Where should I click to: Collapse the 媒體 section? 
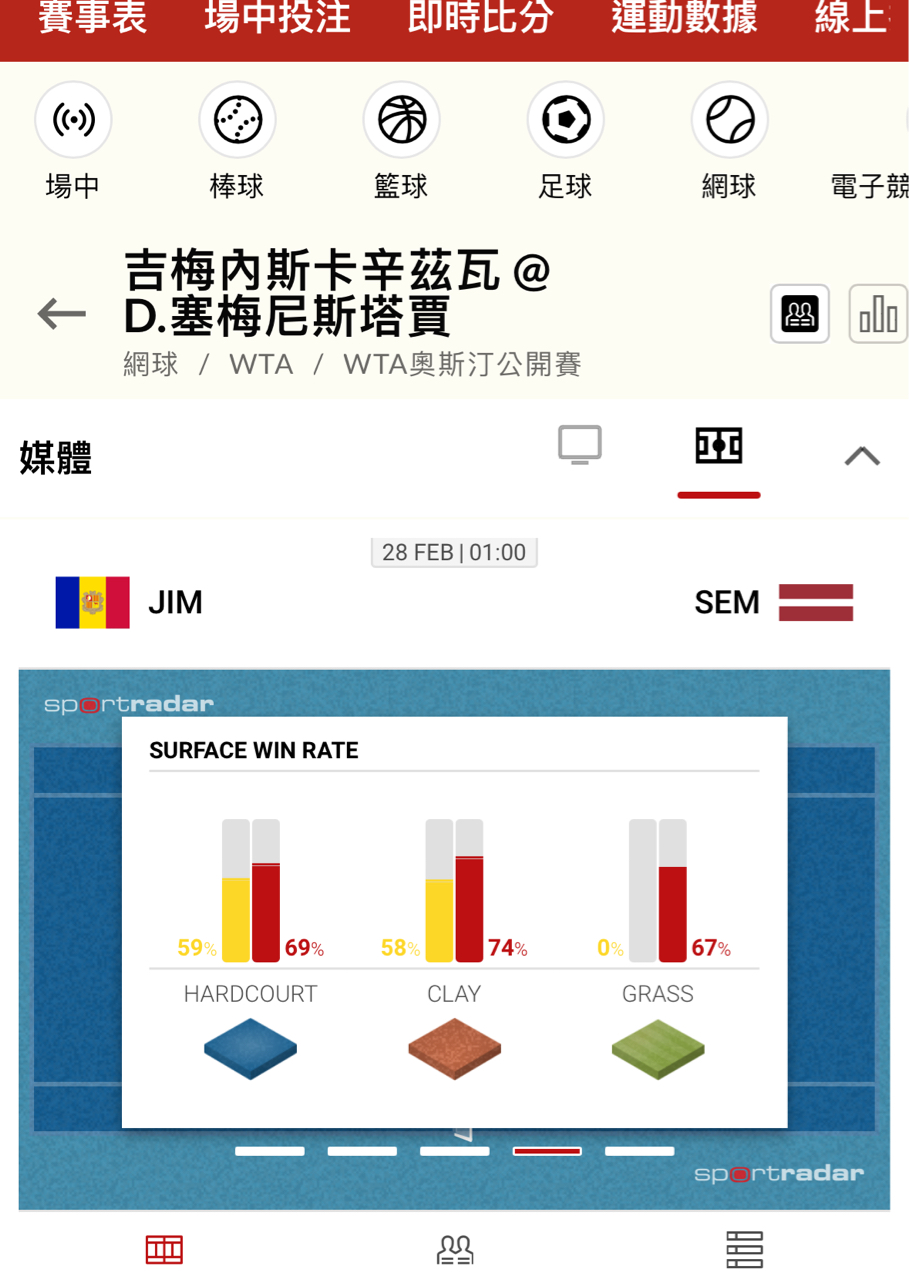pos(861,457)
